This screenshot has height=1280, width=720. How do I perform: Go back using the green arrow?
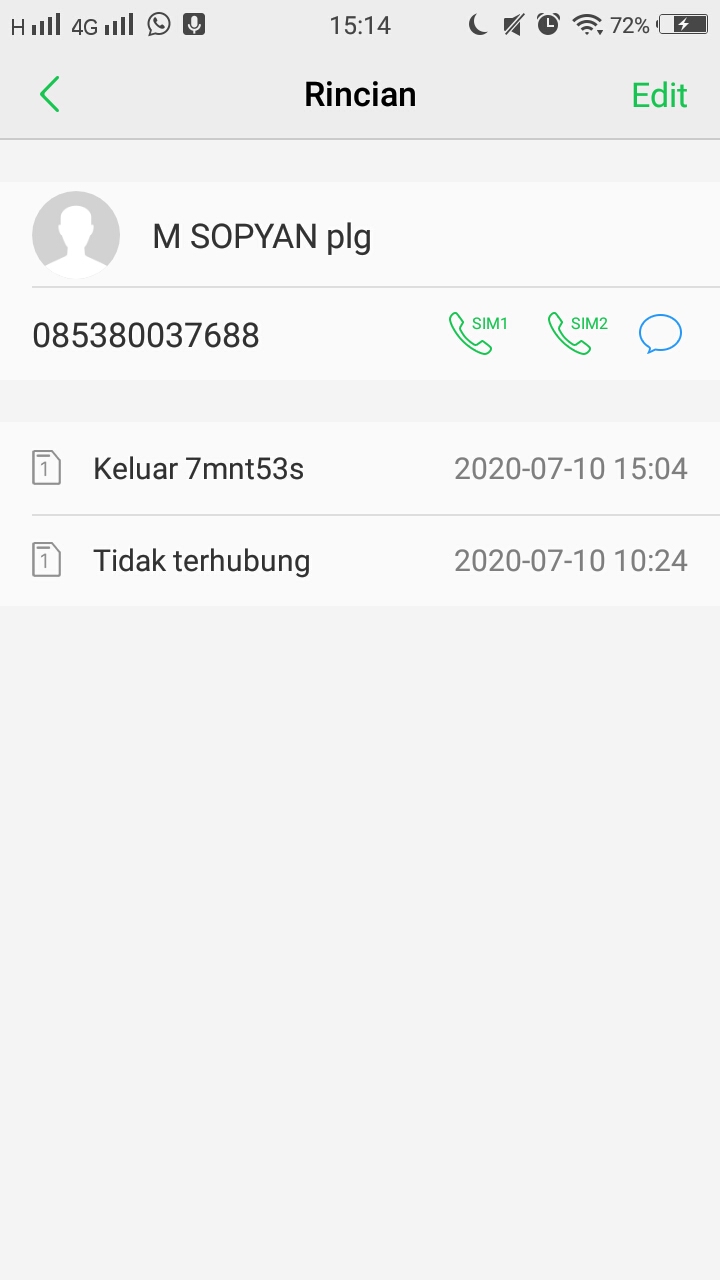click(50, 95)
